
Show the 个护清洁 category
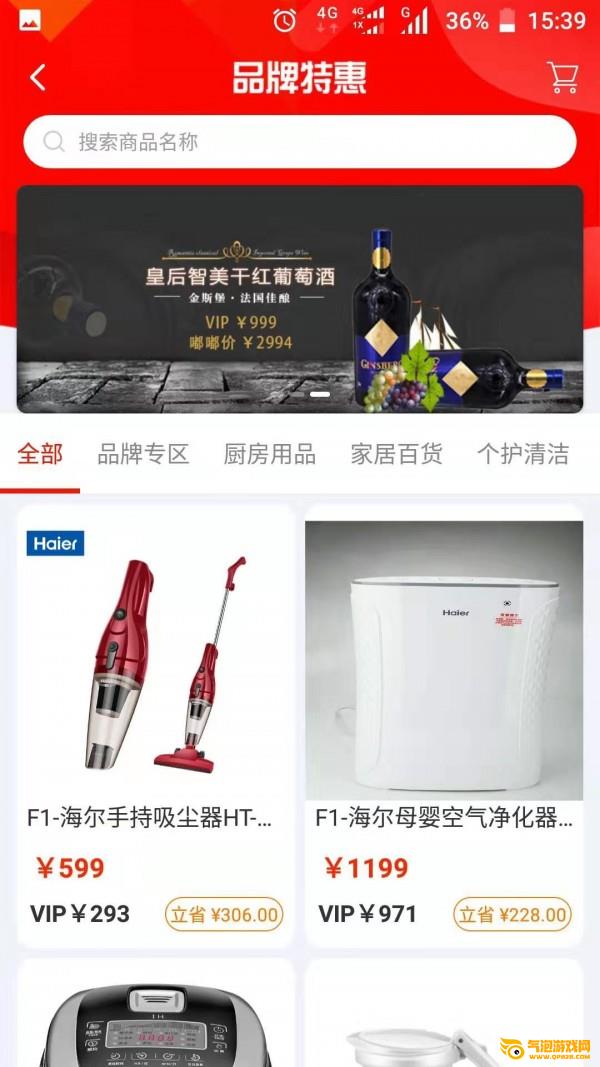point(523,455)
